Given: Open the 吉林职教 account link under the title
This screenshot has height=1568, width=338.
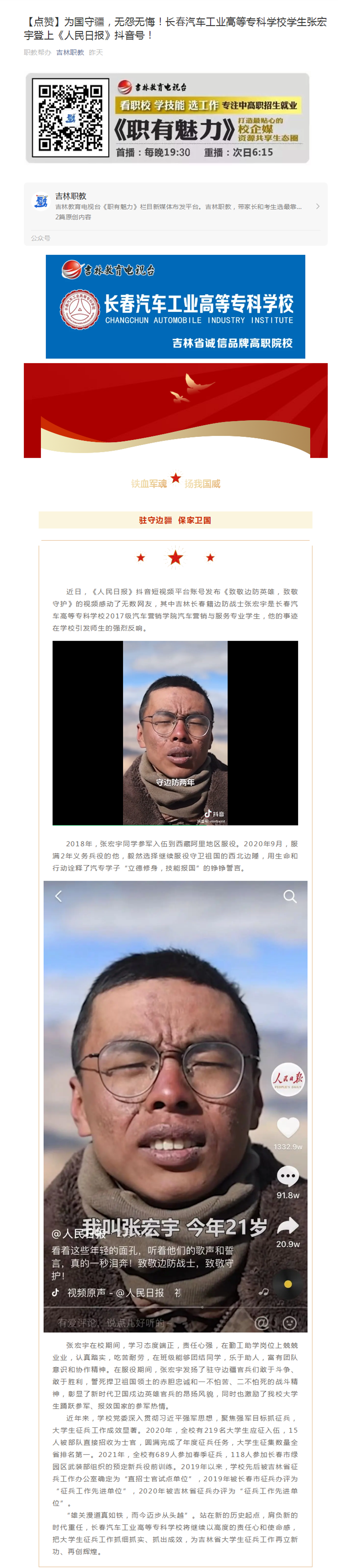Looking at the screenshot, I should pyautogui.click(x=70, y=52).
